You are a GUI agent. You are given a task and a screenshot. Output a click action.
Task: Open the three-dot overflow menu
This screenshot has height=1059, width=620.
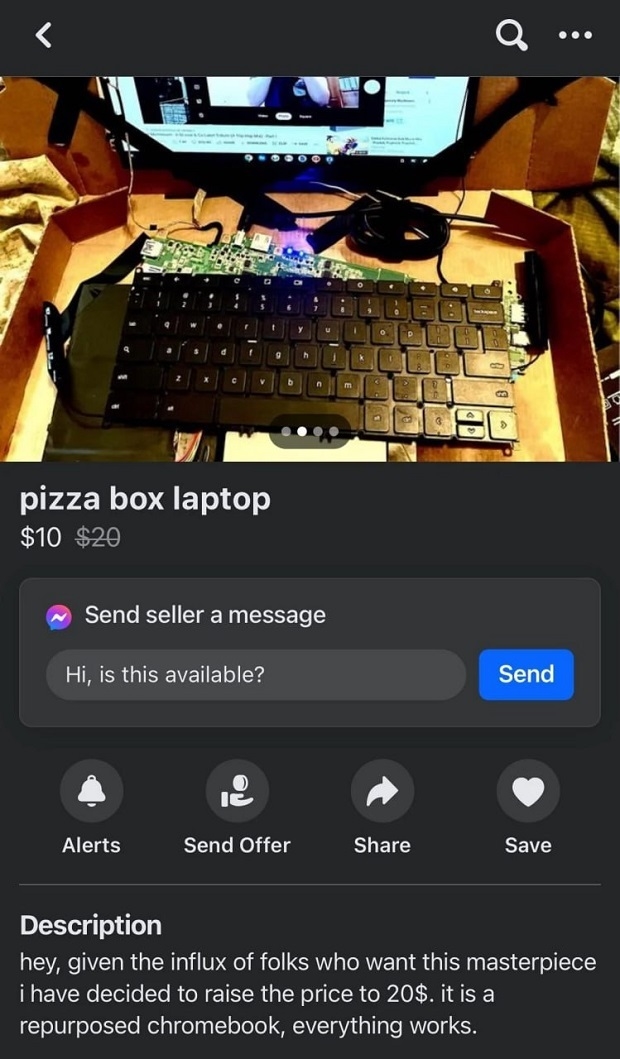pyautogui.click(x=575, y=36)
